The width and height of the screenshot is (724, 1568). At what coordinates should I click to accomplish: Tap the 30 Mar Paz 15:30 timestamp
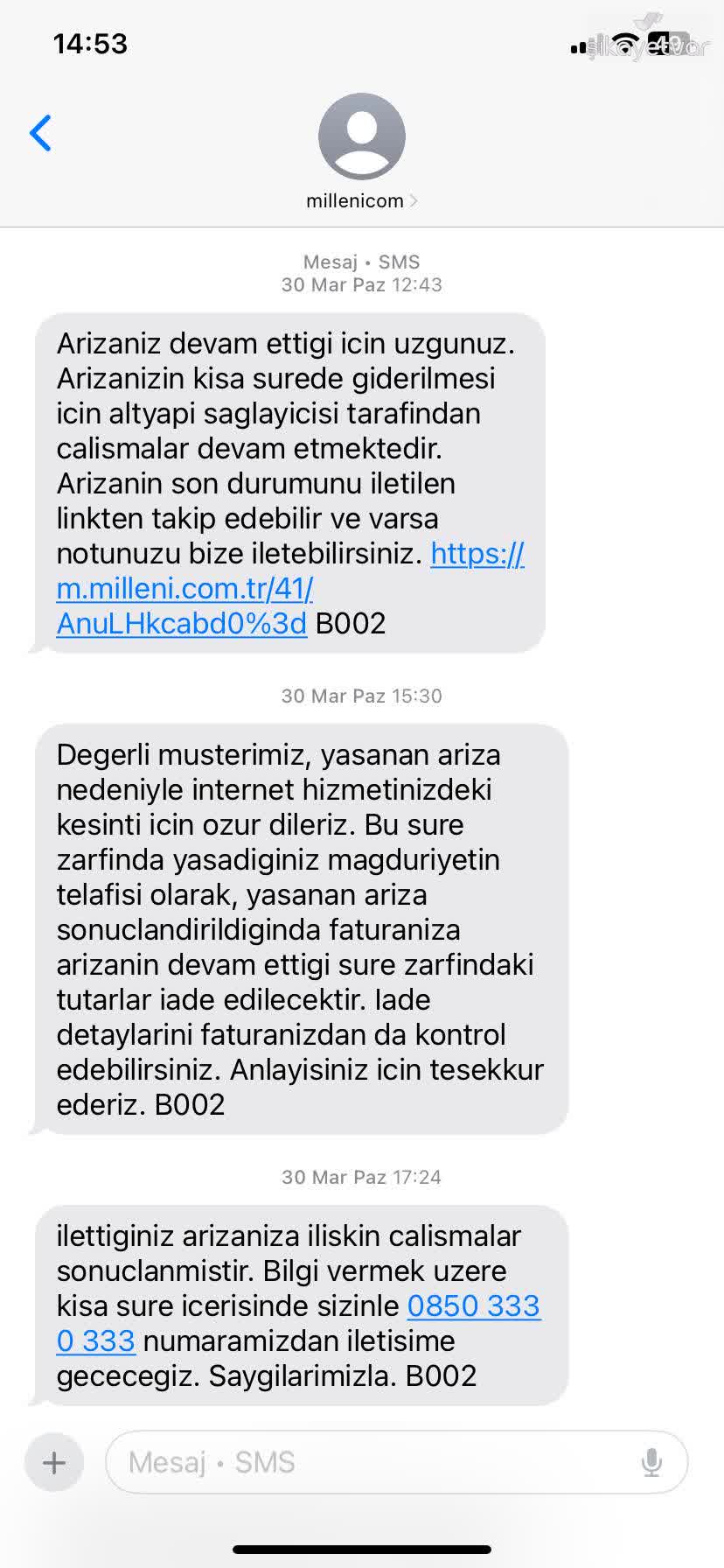click(361, 696)
